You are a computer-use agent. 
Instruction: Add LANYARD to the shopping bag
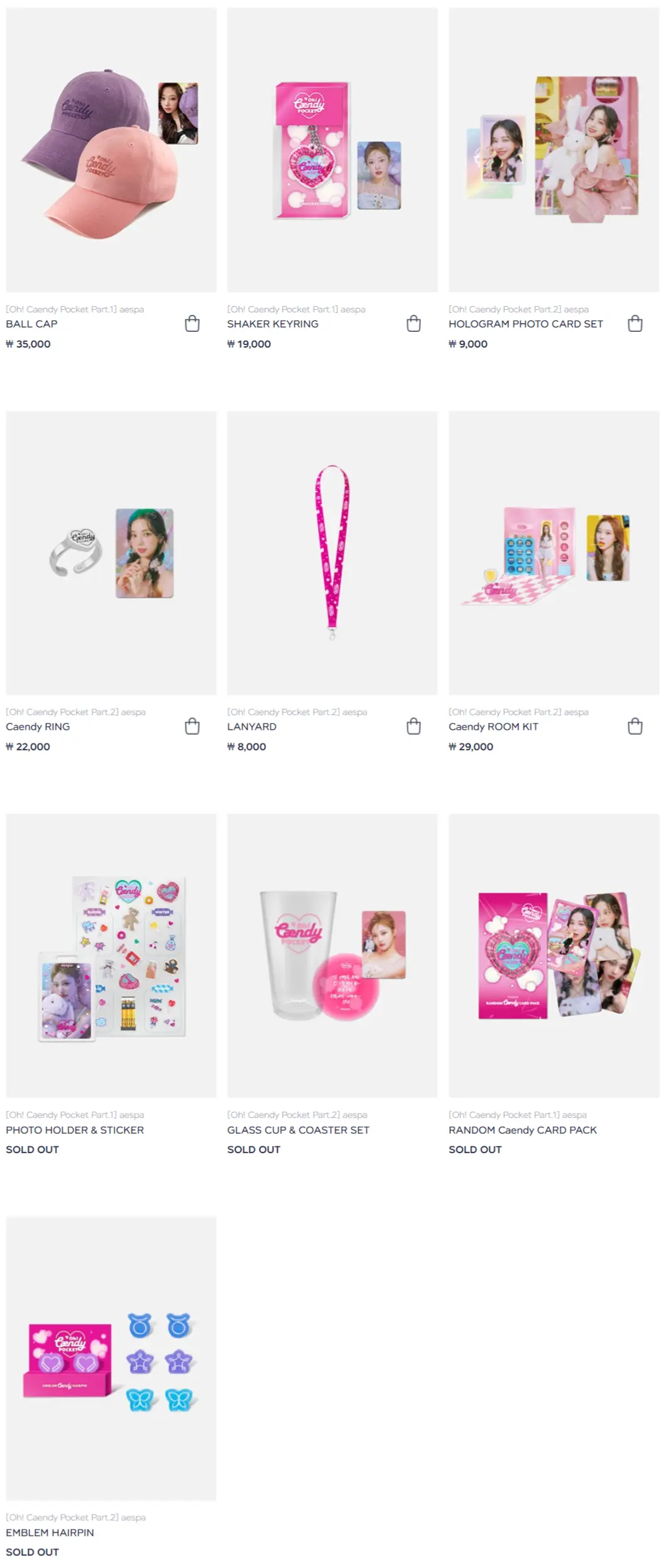pyautogui.click(x=413, y=726)
